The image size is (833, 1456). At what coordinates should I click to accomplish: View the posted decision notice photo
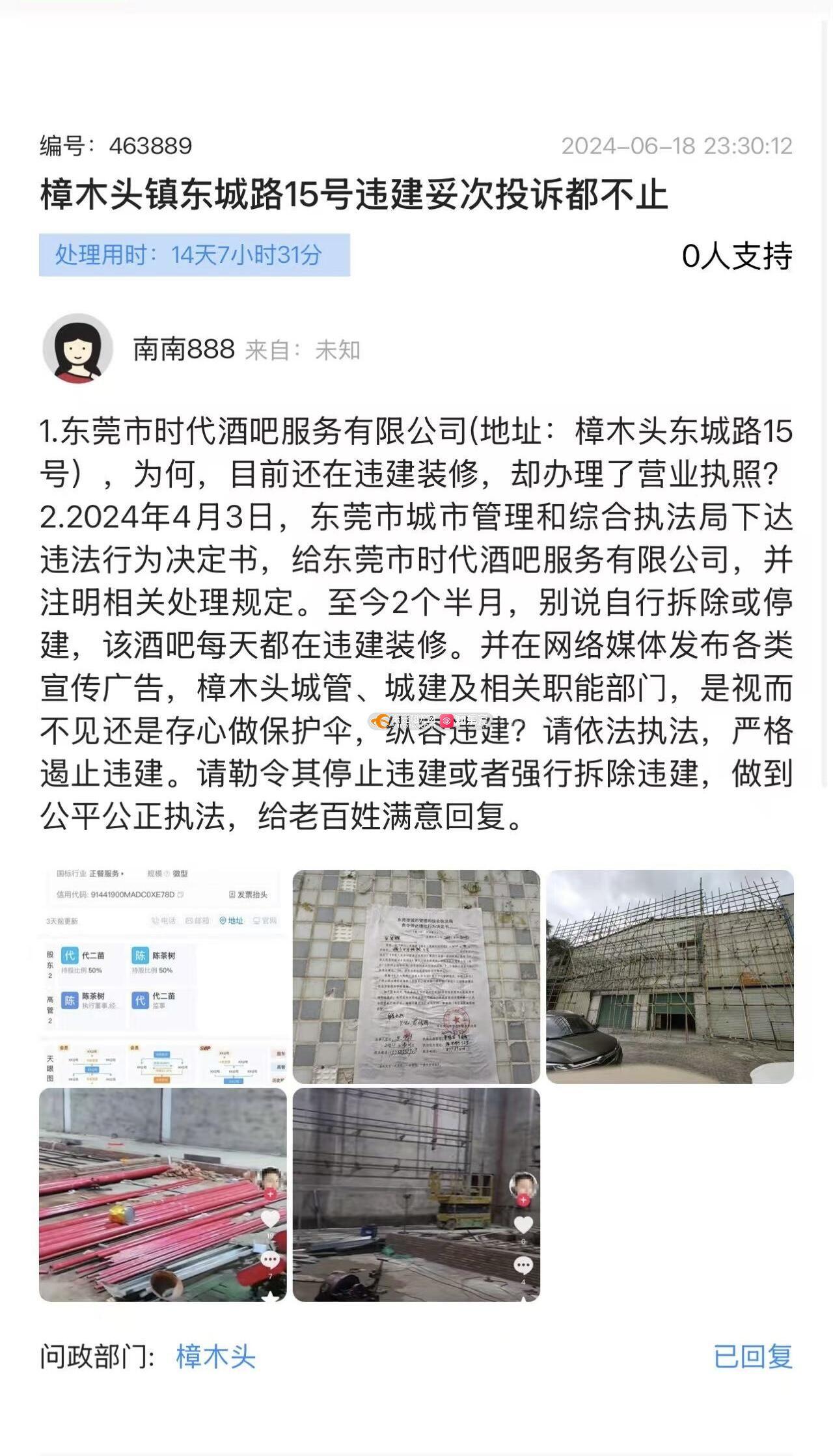coord(416,976)
